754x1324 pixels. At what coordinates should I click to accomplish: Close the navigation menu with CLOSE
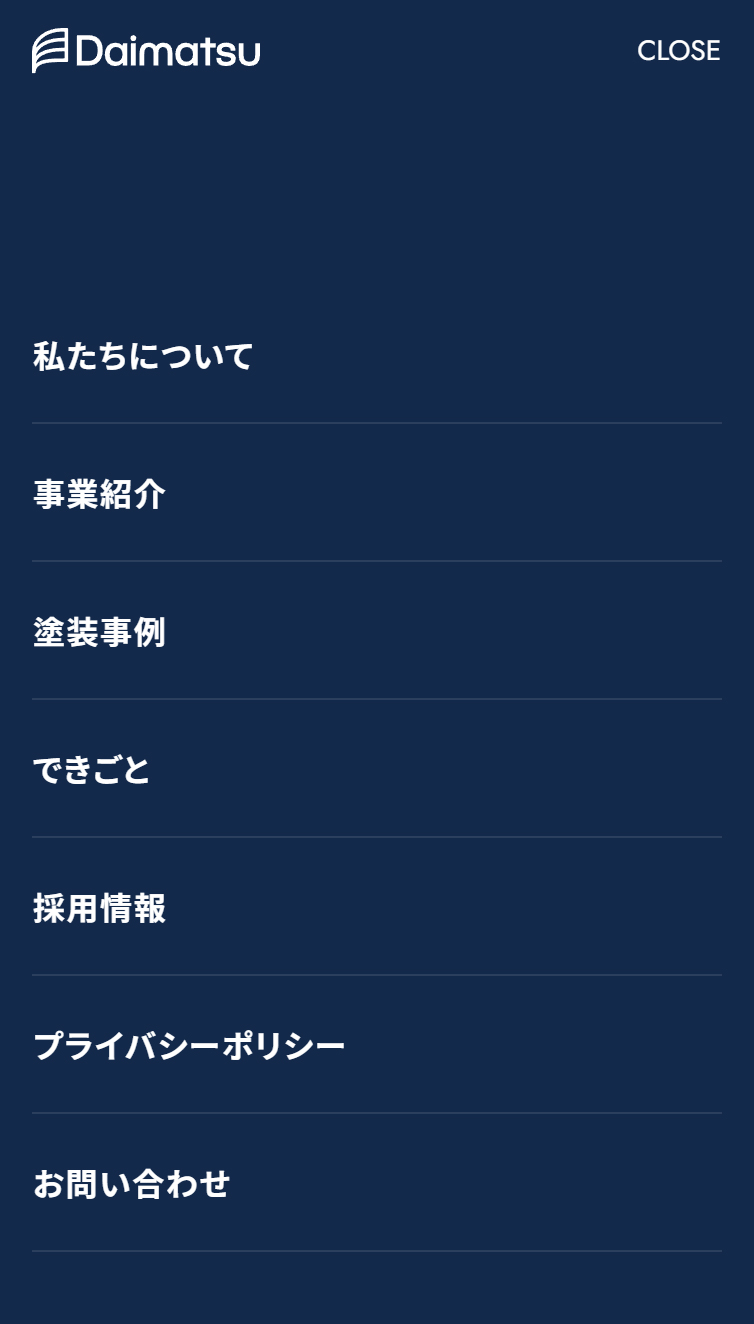coord(678,51)
